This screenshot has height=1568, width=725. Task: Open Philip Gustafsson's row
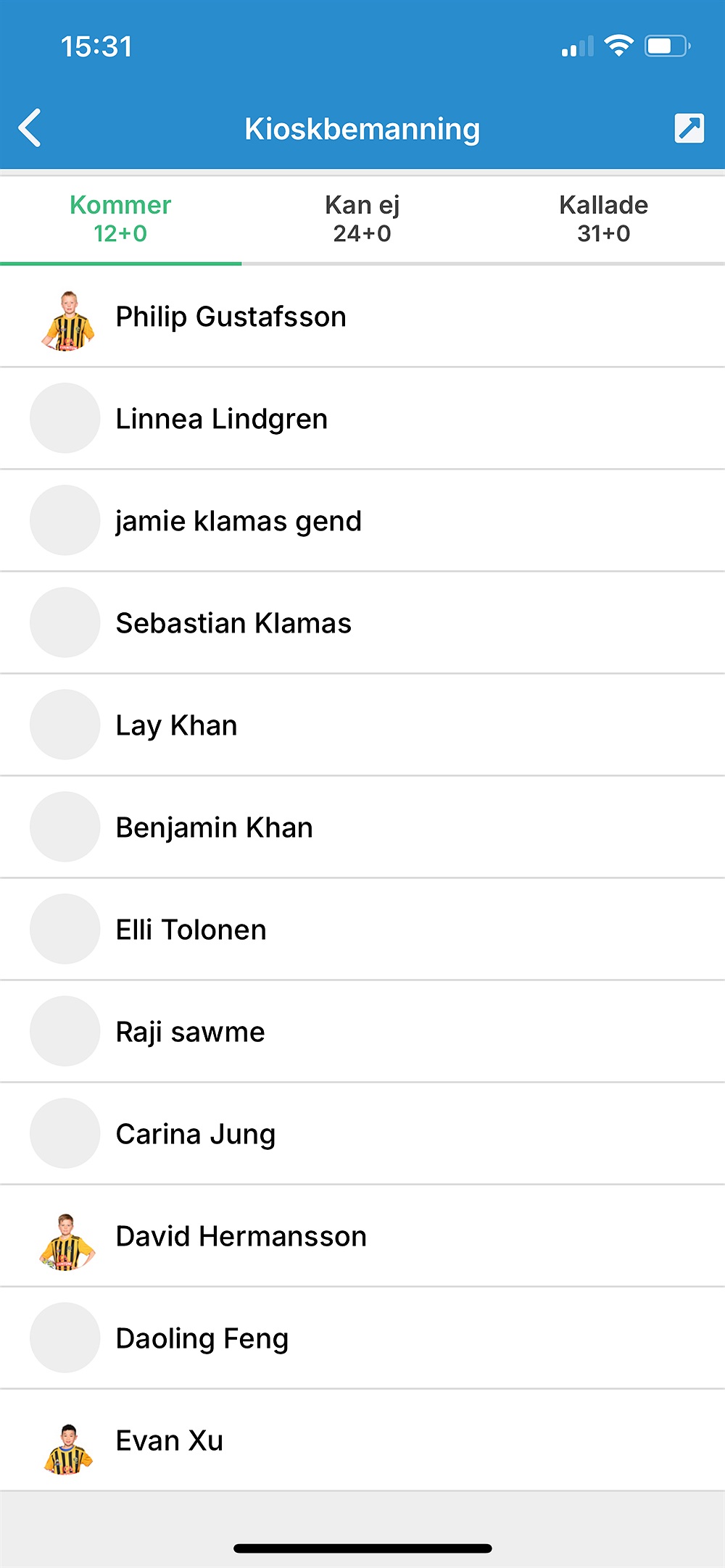coord(362,317)
